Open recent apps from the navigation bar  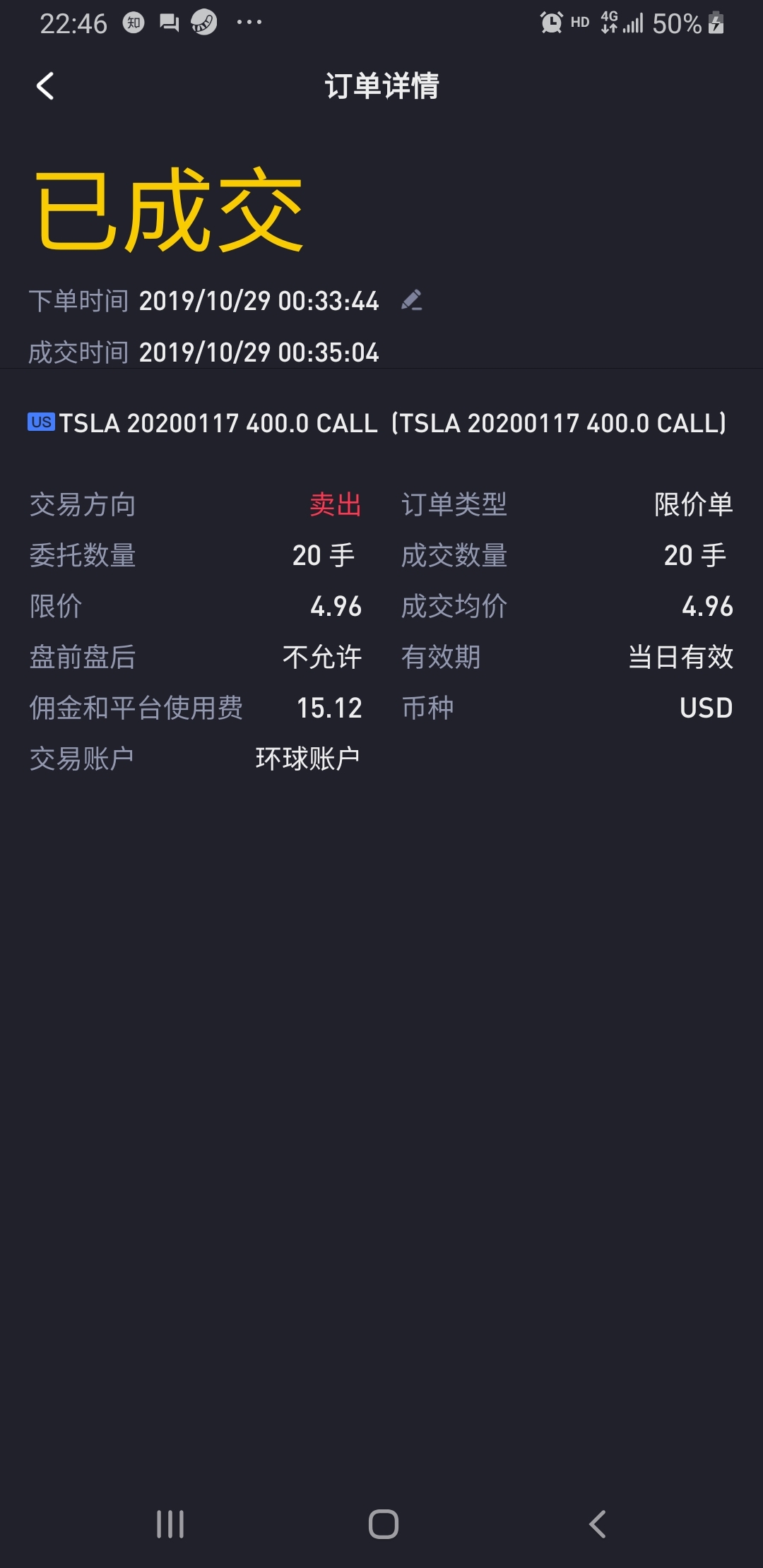click(x=170, y=1524)
